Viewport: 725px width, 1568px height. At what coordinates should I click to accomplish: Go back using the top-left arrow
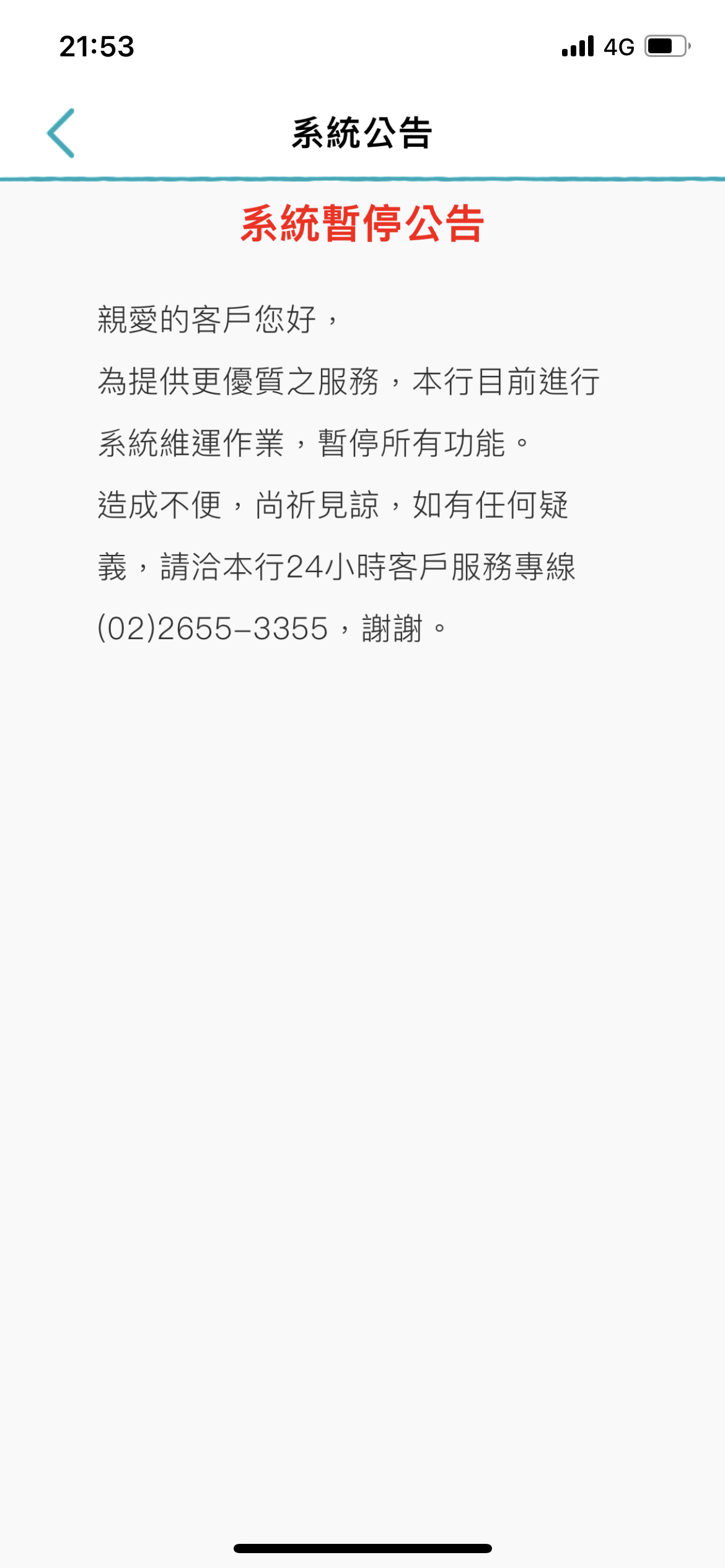(x=61, y=133)
